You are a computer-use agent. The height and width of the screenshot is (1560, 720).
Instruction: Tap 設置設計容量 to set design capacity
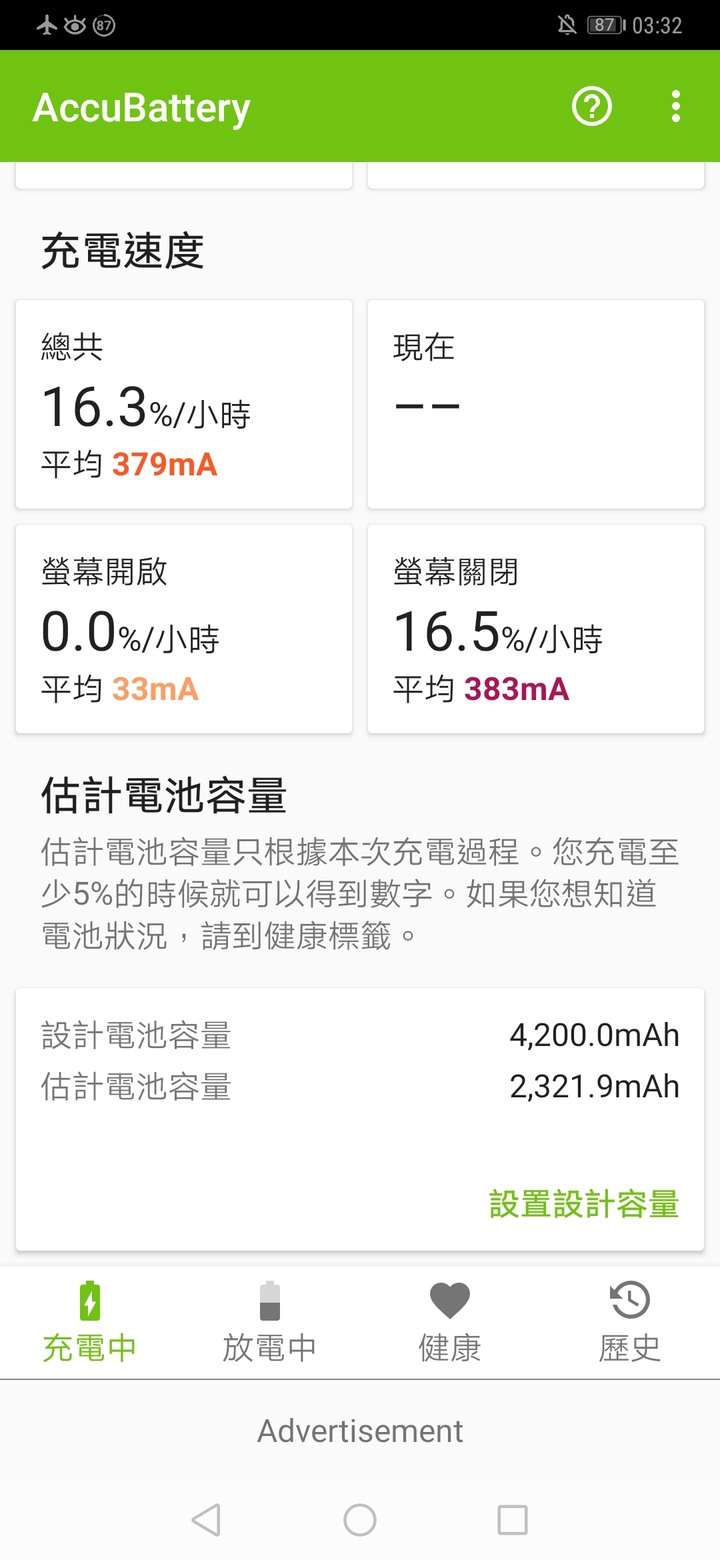click(x=584, y=1203)
